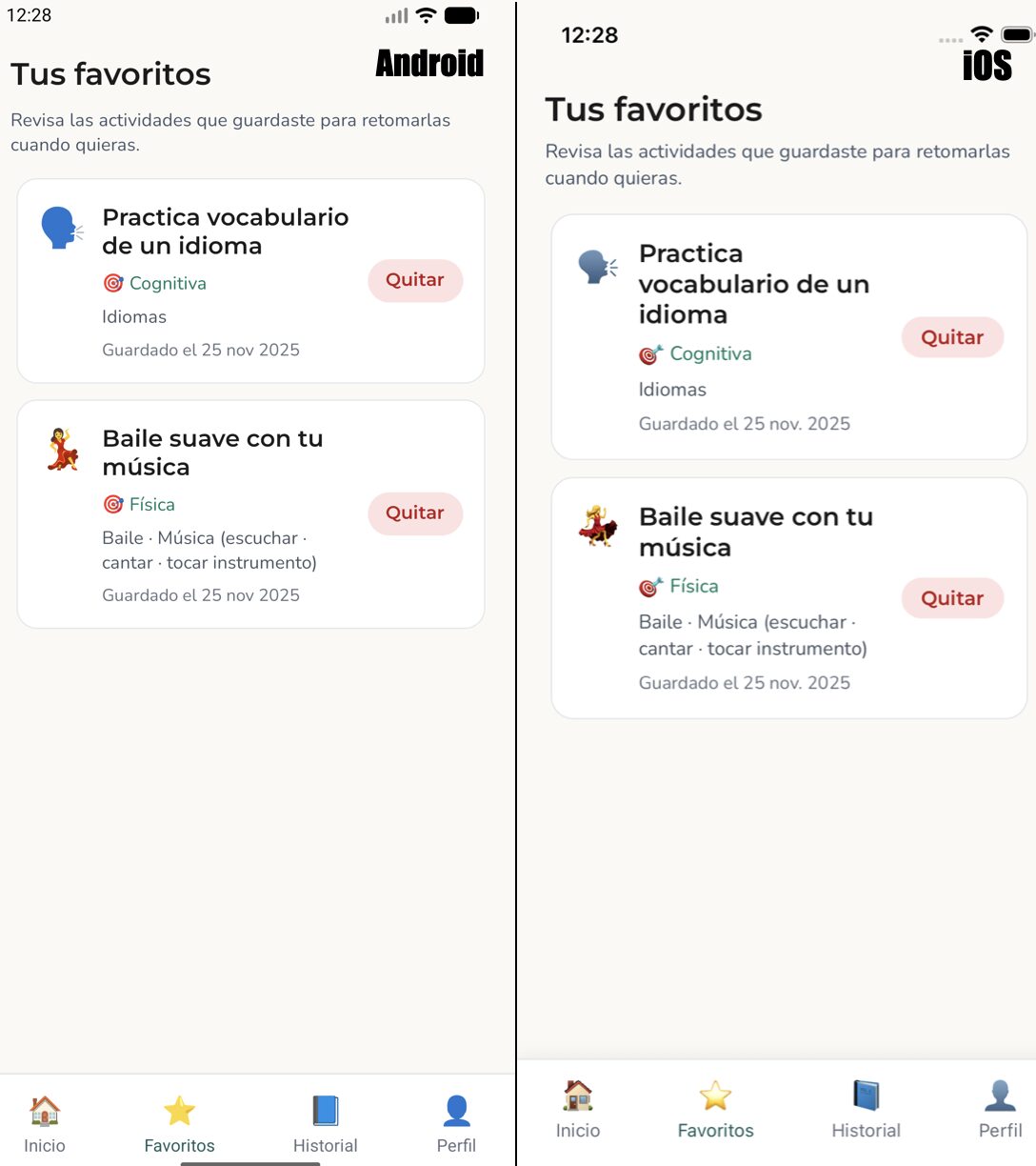Image resolution: width=1036 pixels, height=1166 pixels.
Task: Open the Cognitiva category link
Action: click(x=168, y=283)
